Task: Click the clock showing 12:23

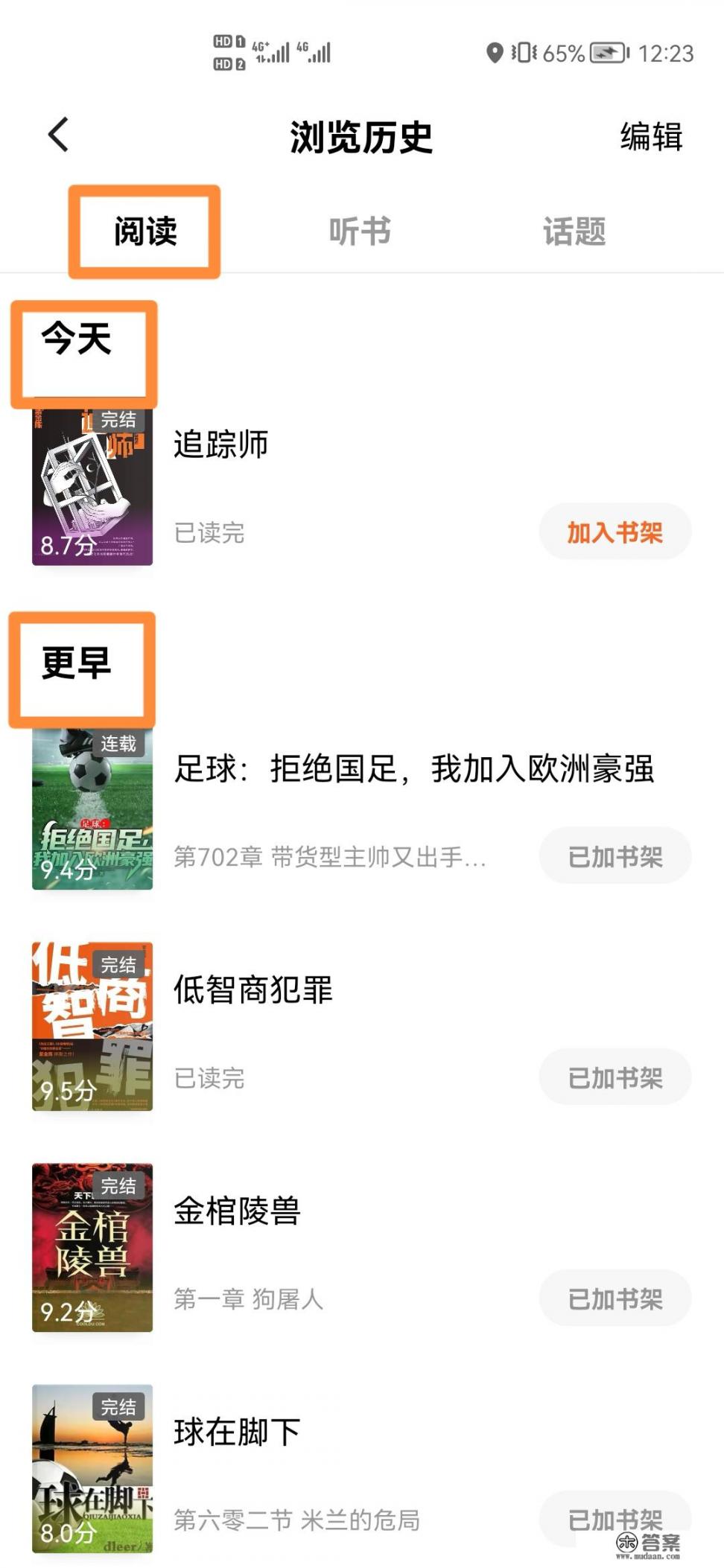Action: pos(667,52)
